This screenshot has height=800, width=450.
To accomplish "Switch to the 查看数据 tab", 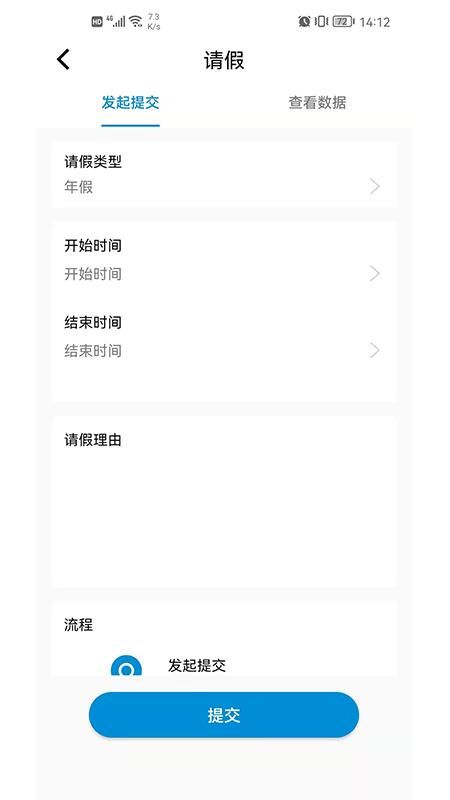I will click(x=317, y=103).
